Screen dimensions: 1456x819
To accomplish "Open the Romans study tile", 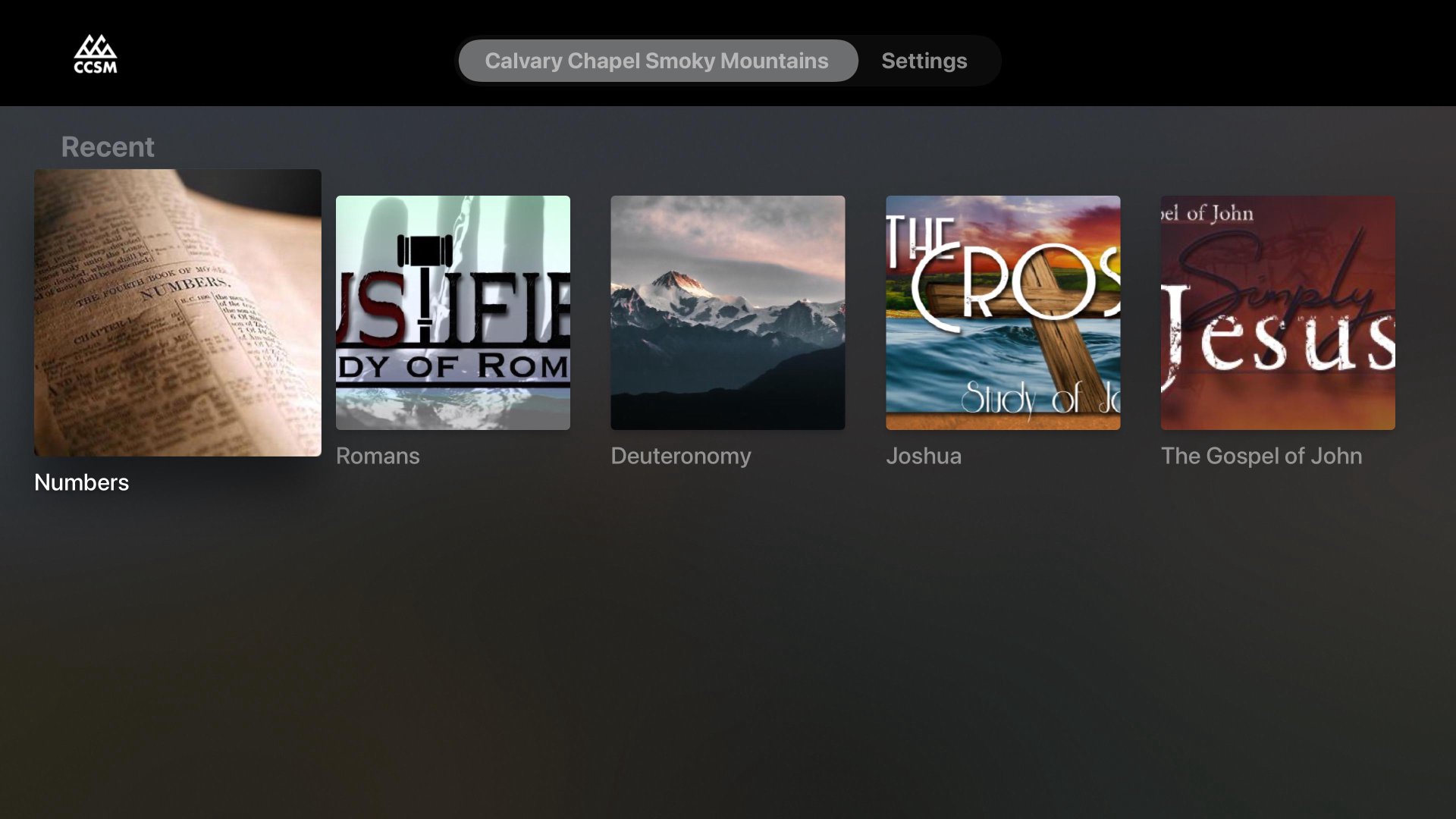I will [x=453, y=312].
